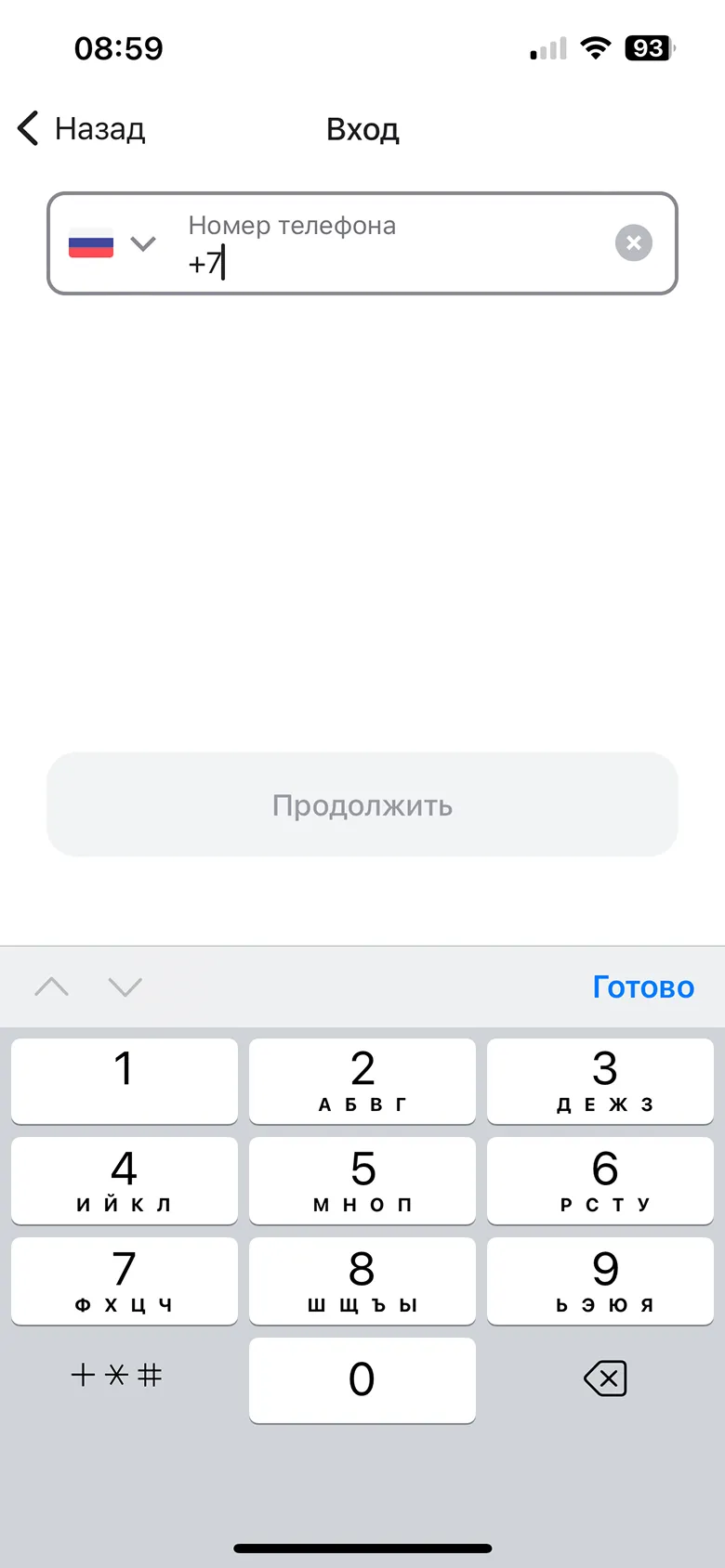Screen dimensions: 725x1568
Task: Dismiss keyboard with Готово
Action: 643,987
